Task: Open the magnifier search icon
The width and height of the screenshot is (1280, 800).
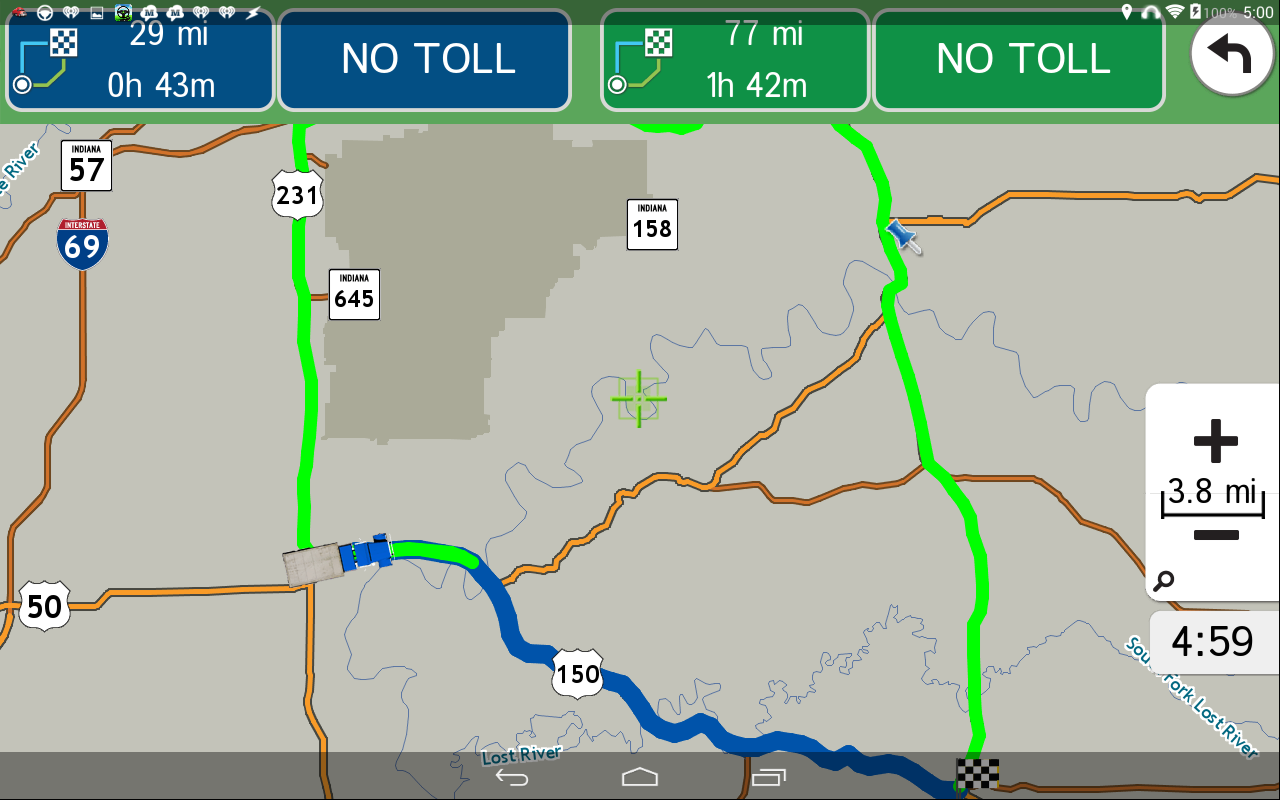Action: [x=1164, y=581]
